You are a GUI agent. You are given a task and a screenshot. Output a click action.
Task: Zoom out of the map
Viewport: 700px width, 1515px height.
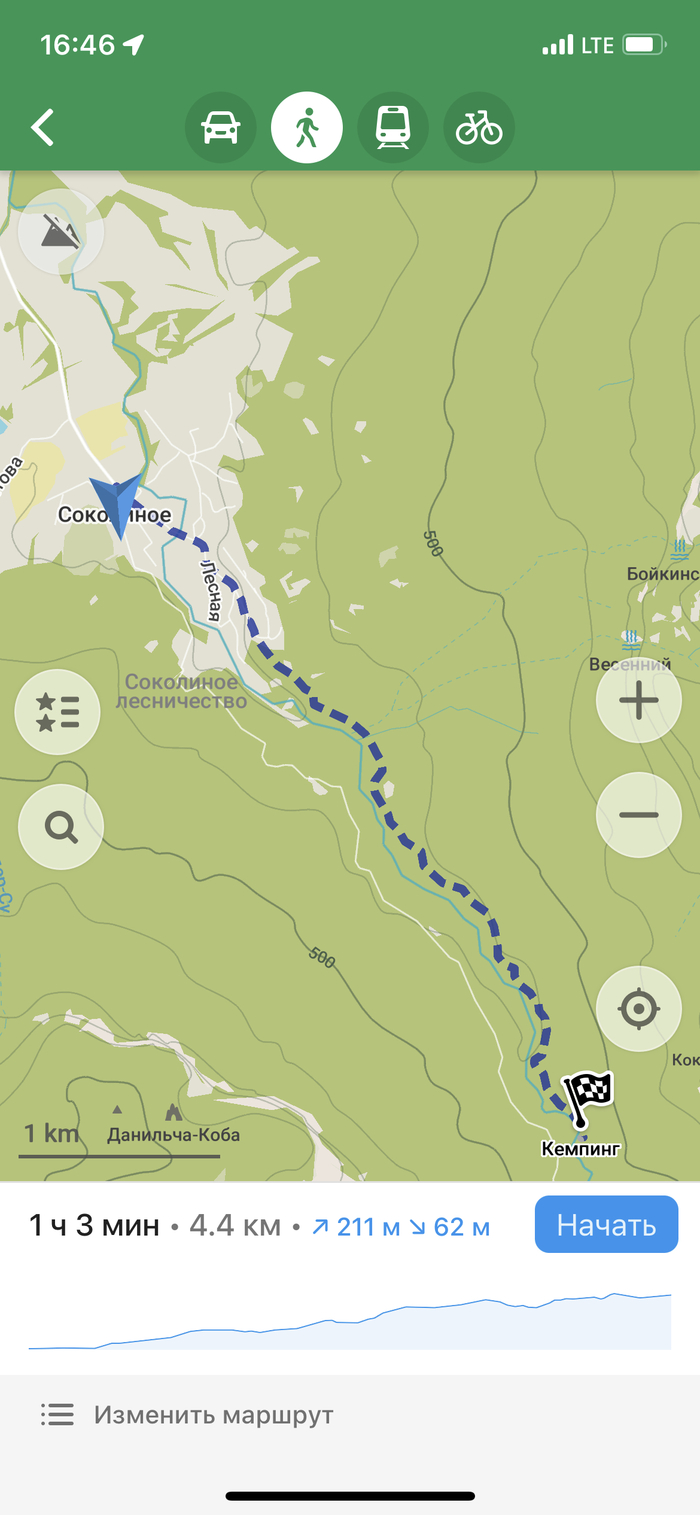point(638,815)
